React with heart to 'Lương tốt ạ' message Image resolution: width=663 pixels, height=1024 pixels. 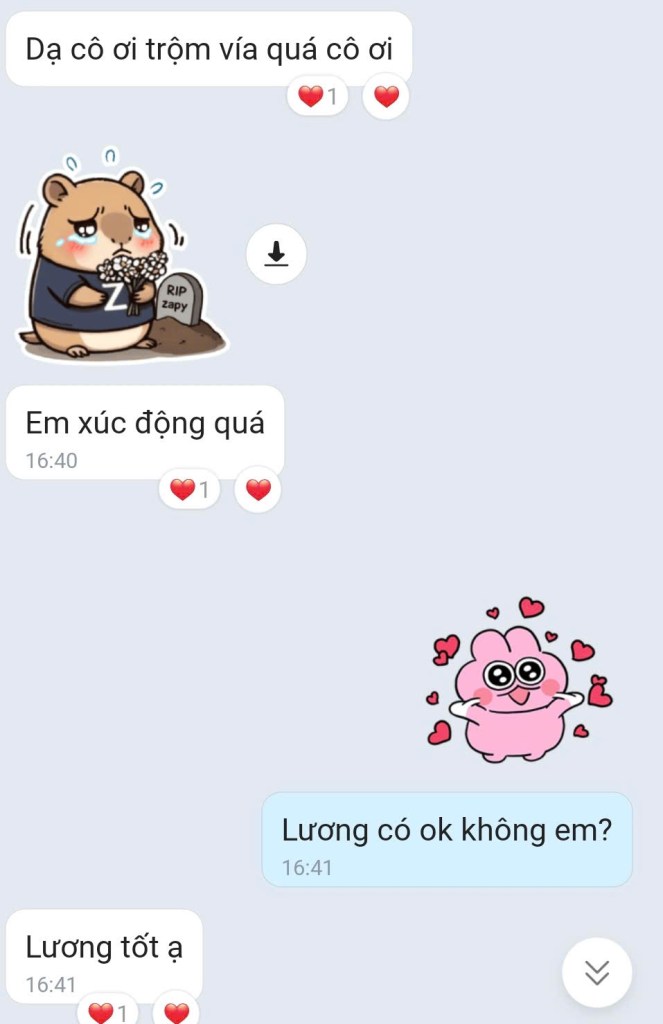point(176,1012)
